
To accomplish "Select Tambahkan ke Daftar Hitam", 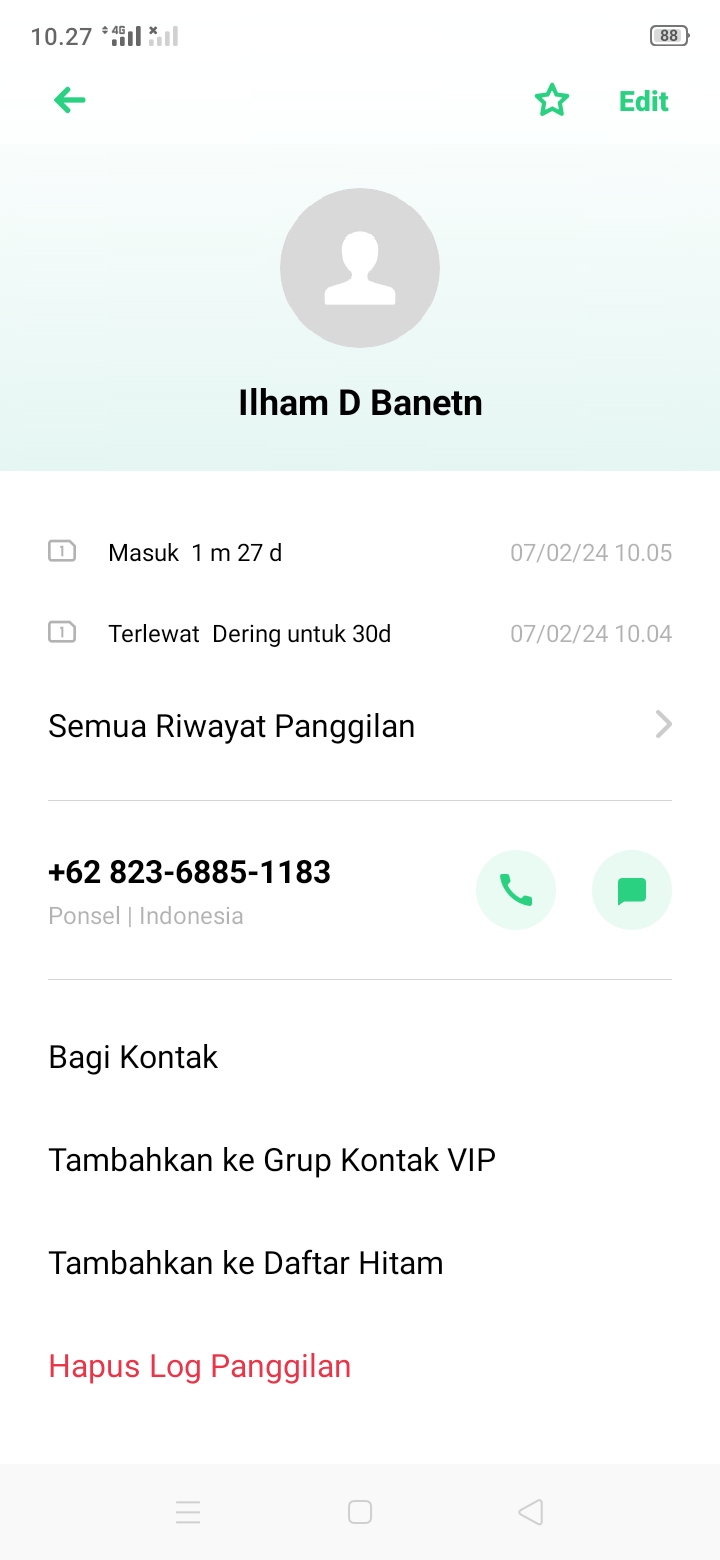I will pos(246,1263).
